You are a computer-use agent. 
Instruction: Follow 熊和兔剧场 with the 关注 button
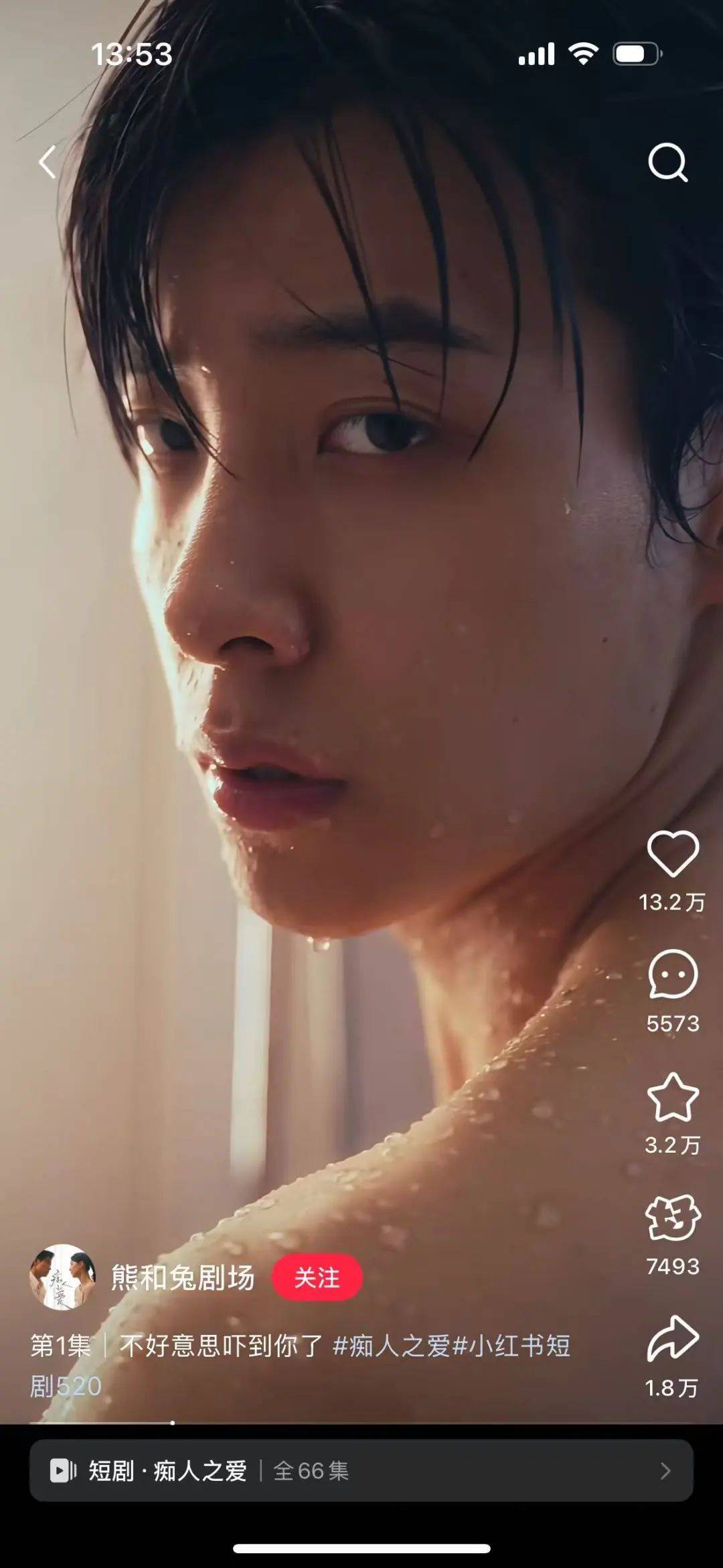(x=317, y=1277)
